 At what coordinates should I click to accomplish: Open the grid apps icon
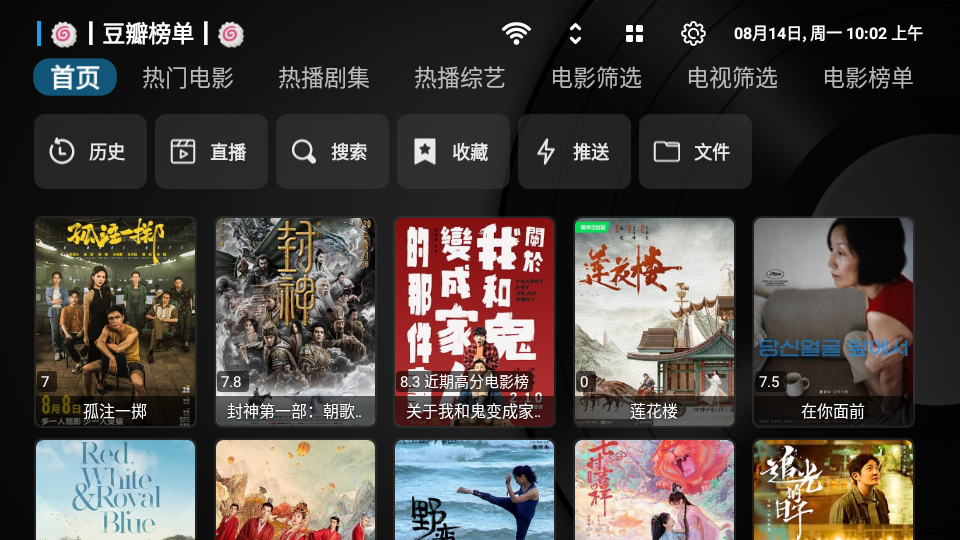(x=634, y=34)
